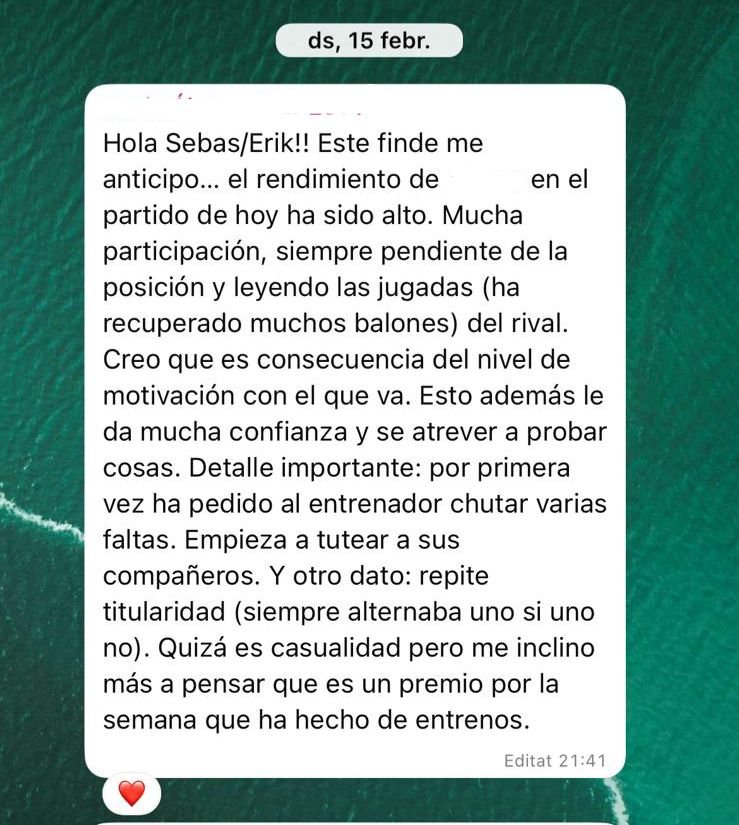Image resolution: width=739 pixels, height=825 pixels.
Task: Tap the sender name above the message
Action: tap(230, 102)
